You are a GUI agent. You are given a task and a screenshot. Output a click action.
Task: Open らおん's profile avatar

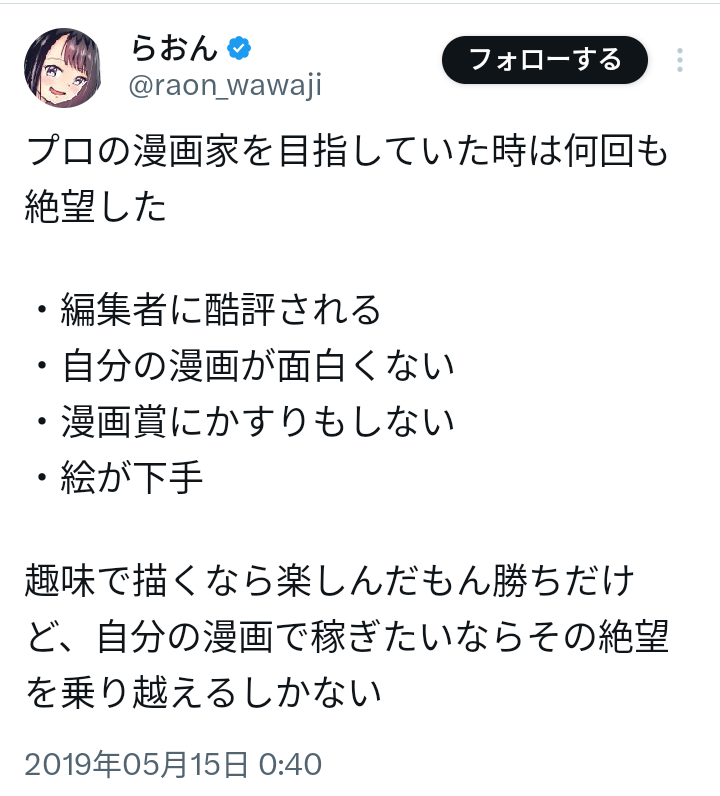(x=62, y=68)
